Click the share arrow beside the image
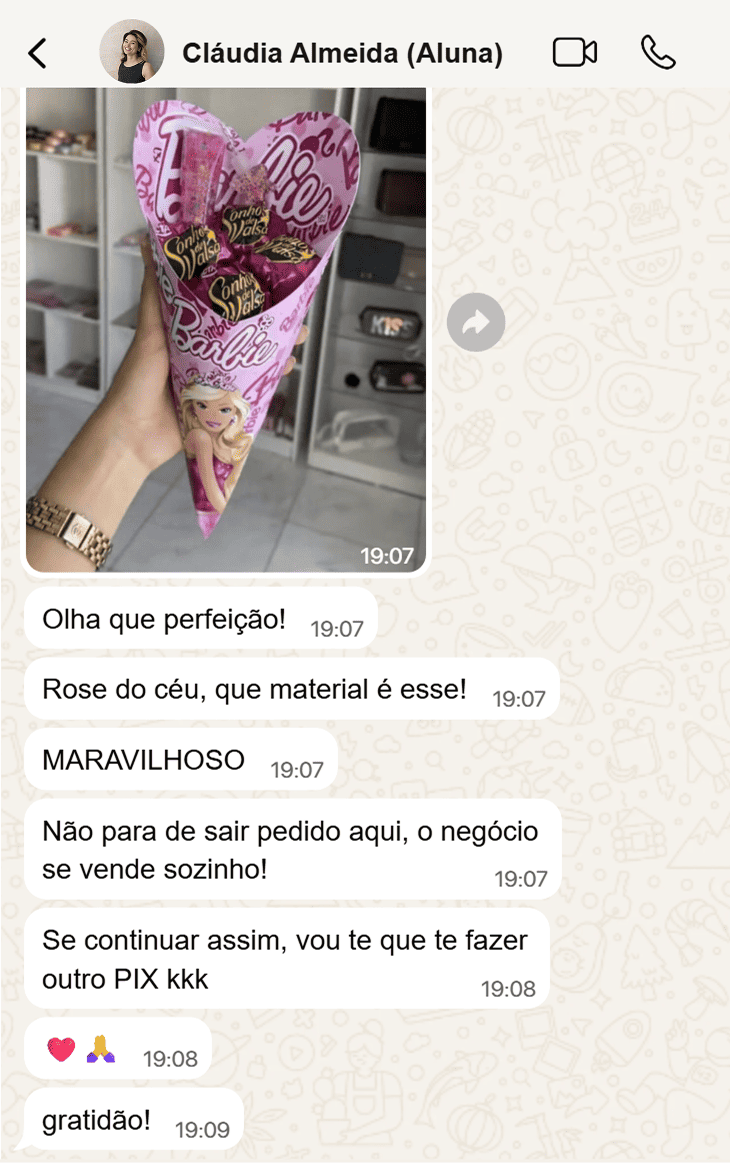Screen dimensions: 730x1163 tap(476, 322)
